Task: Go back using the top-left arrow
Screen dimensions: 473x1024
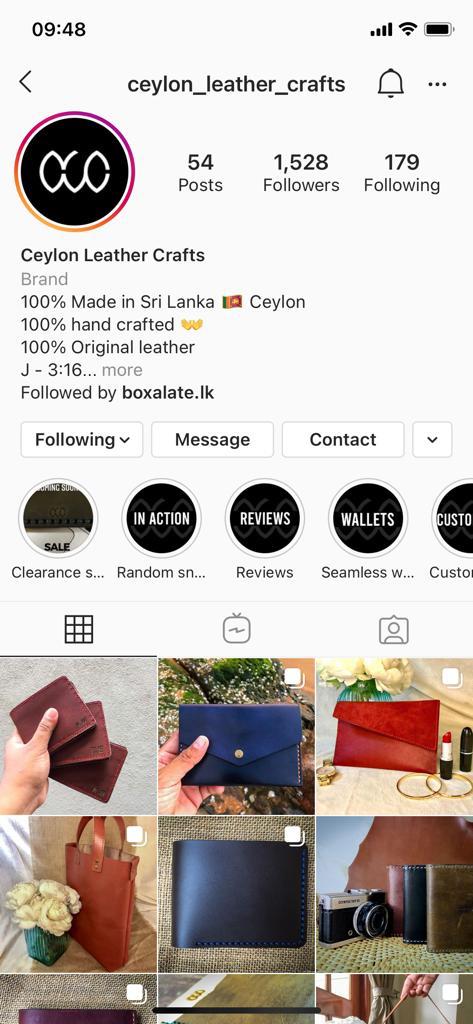Action: coord(25,82)
